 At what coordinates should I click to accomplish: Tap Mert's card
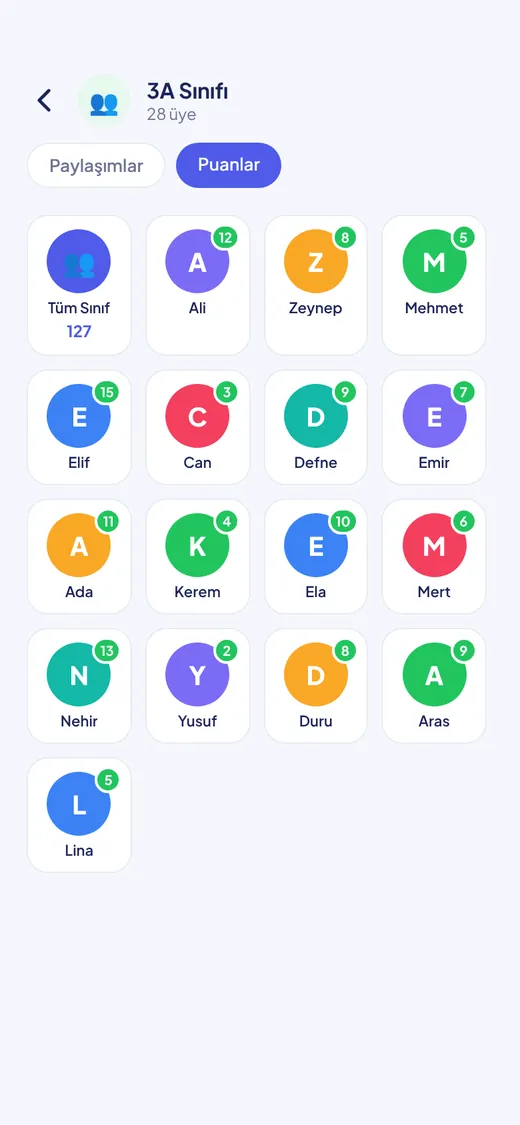tap(434, 556)
